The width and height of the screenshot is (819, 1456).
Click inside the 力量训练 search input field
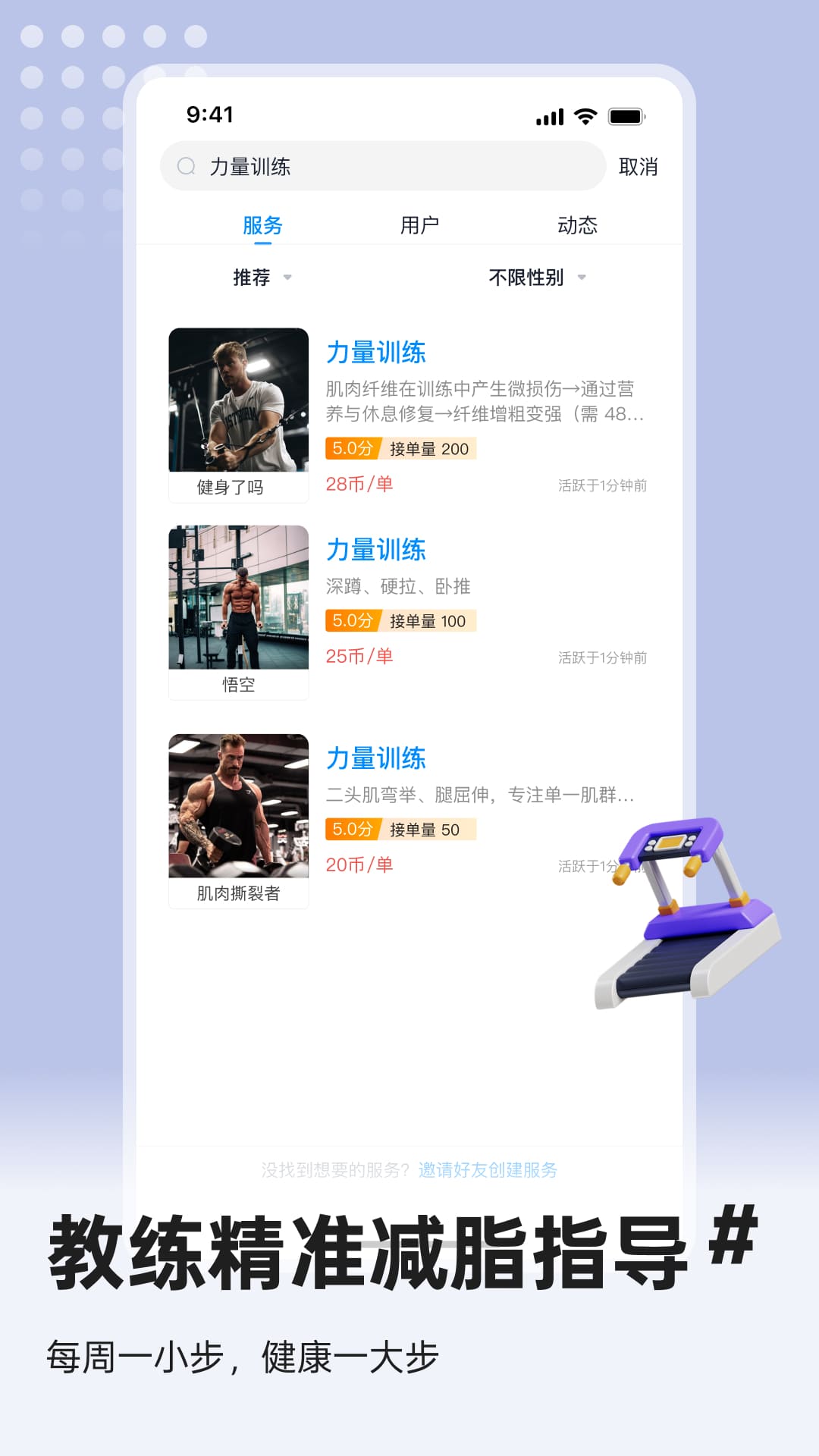click(341, 166)
